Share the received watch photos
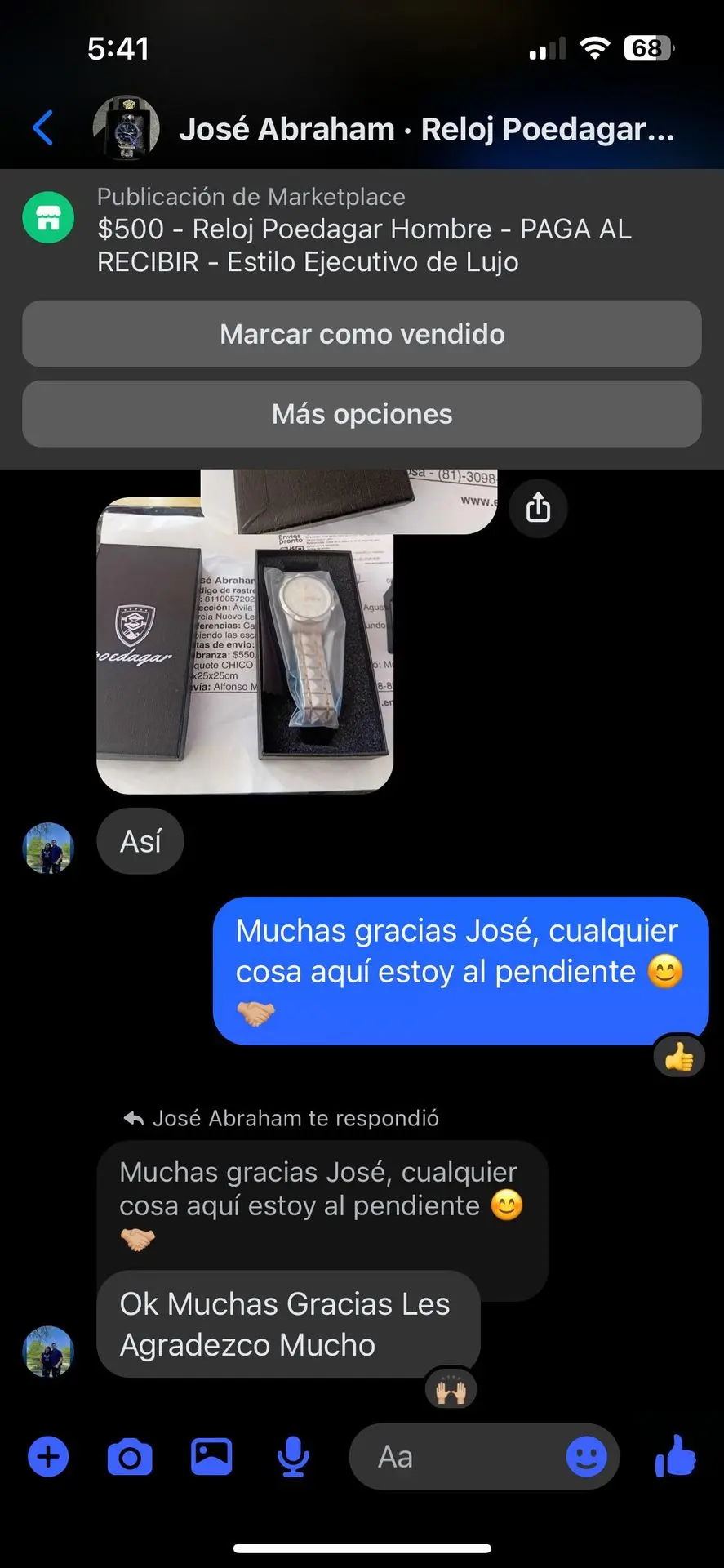 click(x=538, y=508)
